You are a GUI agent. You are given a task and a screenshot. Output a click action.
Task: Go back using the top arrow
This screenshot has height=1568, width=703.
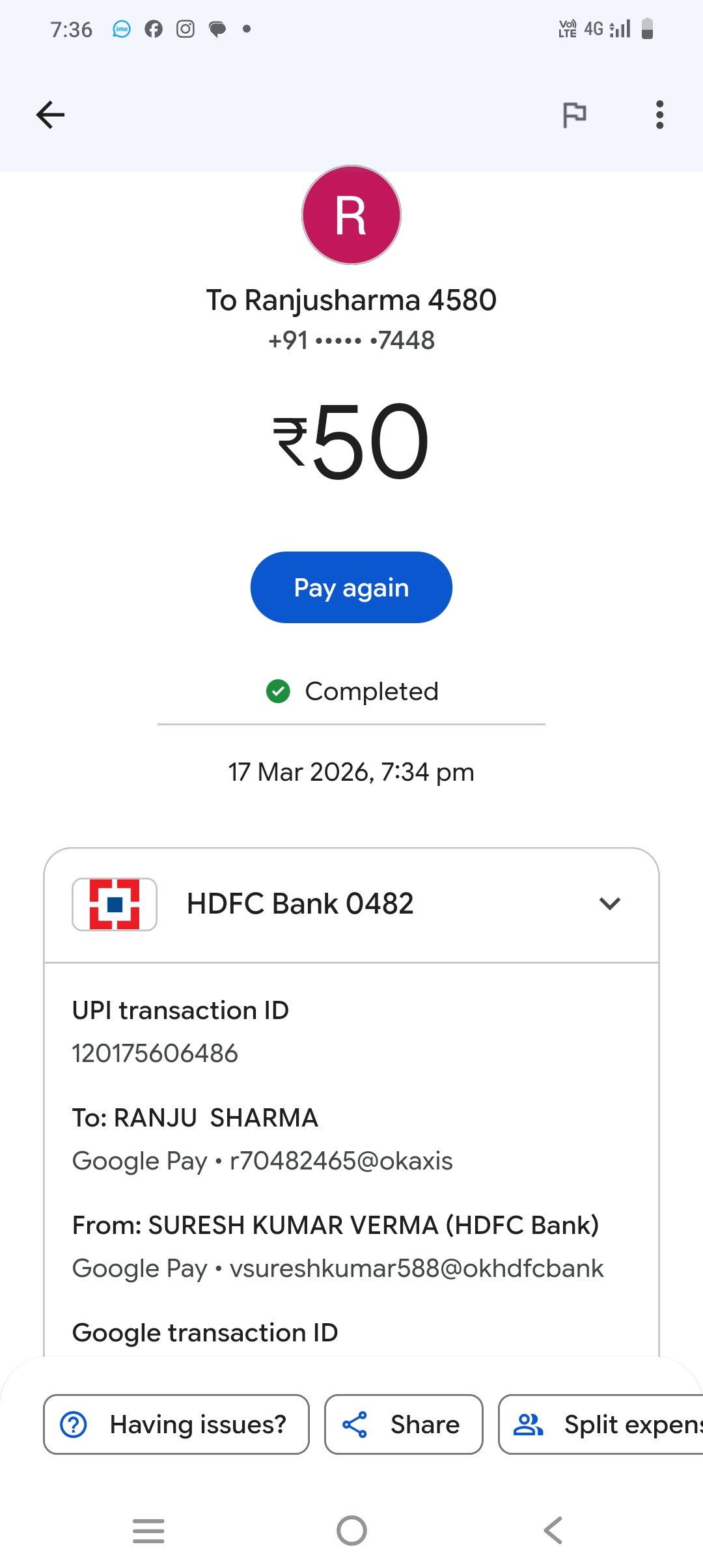point(50,115)
